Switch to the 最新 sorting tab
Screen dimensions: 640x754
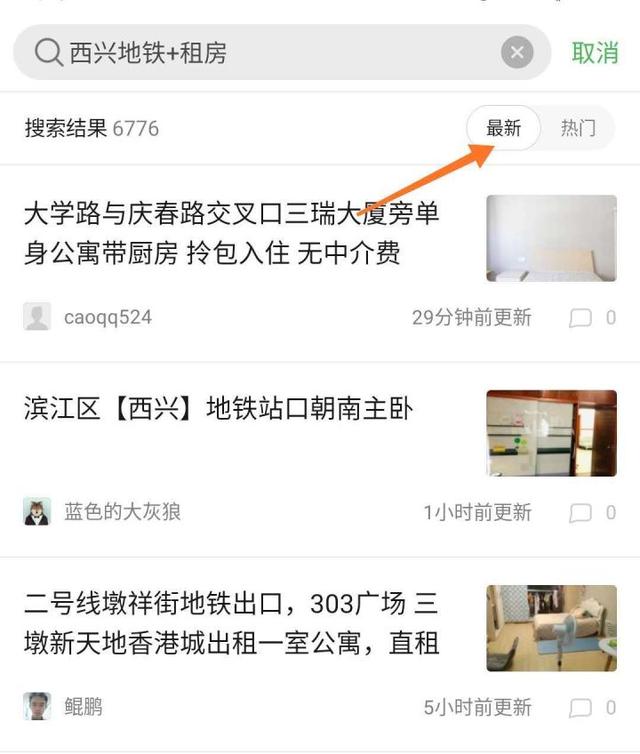(504, 128)
